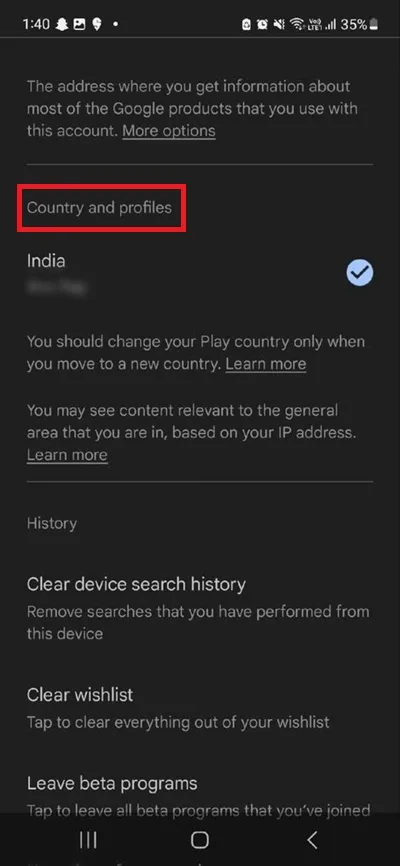Screen dimensions: 400x866
Task: Open the recent apps view
Action: tap(88, 840)
